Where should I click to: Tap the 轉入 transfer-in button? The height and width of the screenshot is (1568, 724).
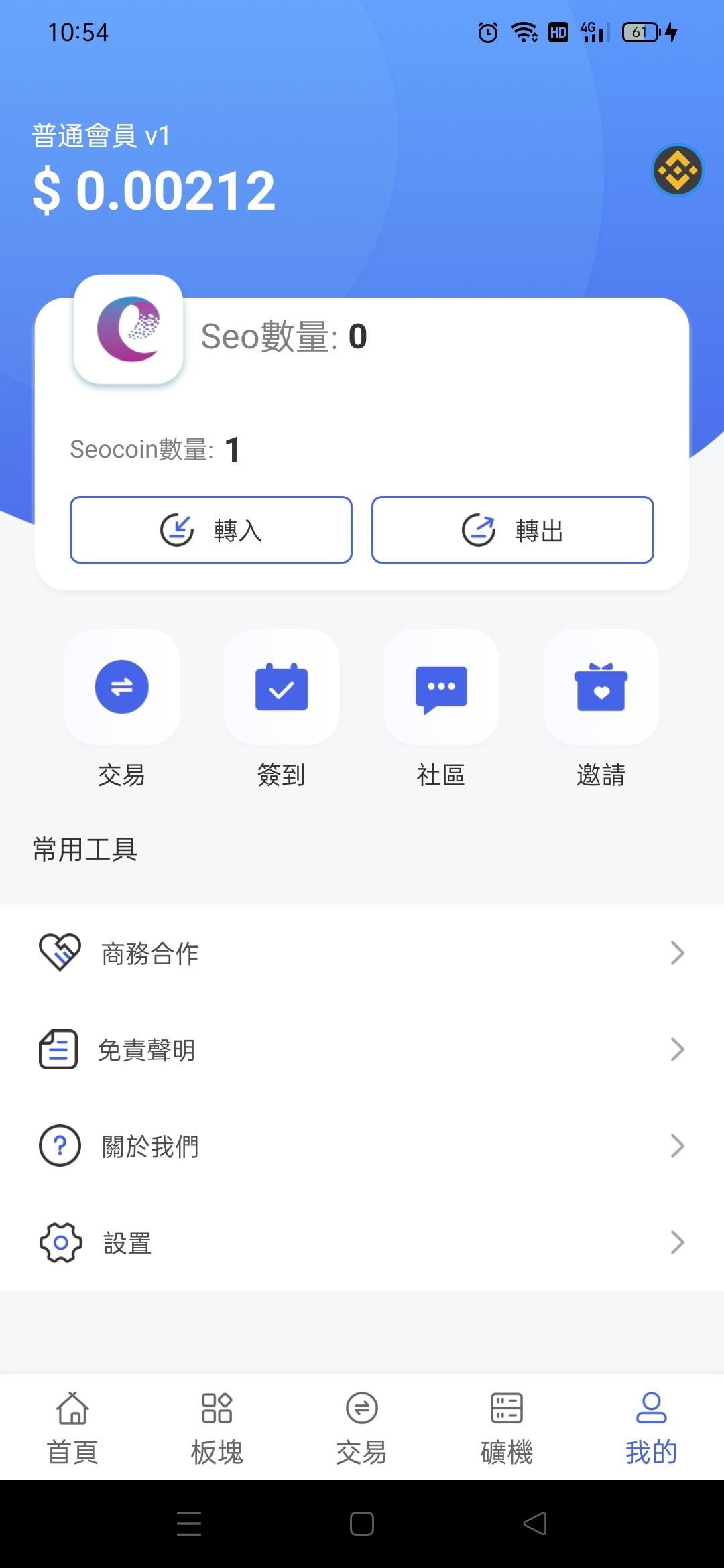(211, 530)
